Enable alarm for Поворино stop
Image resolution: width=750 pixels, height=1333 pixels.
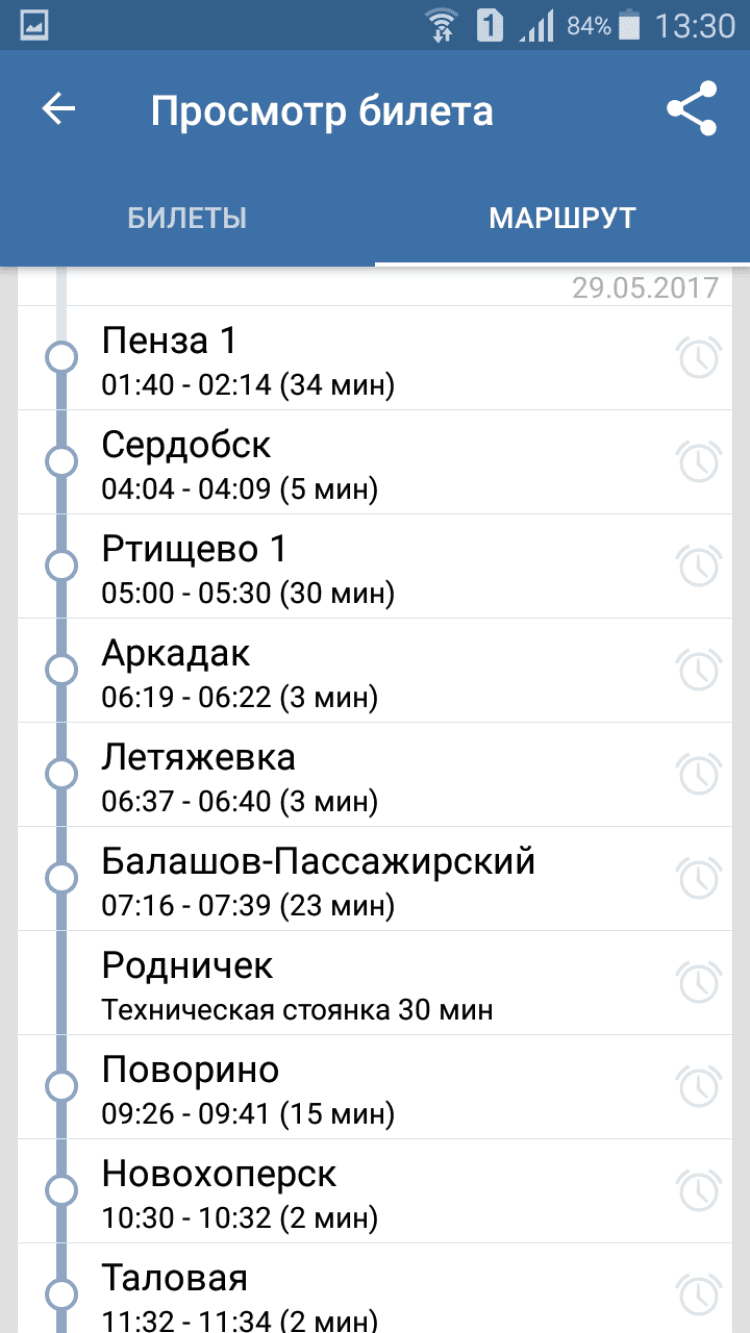tap(698, 1086)
